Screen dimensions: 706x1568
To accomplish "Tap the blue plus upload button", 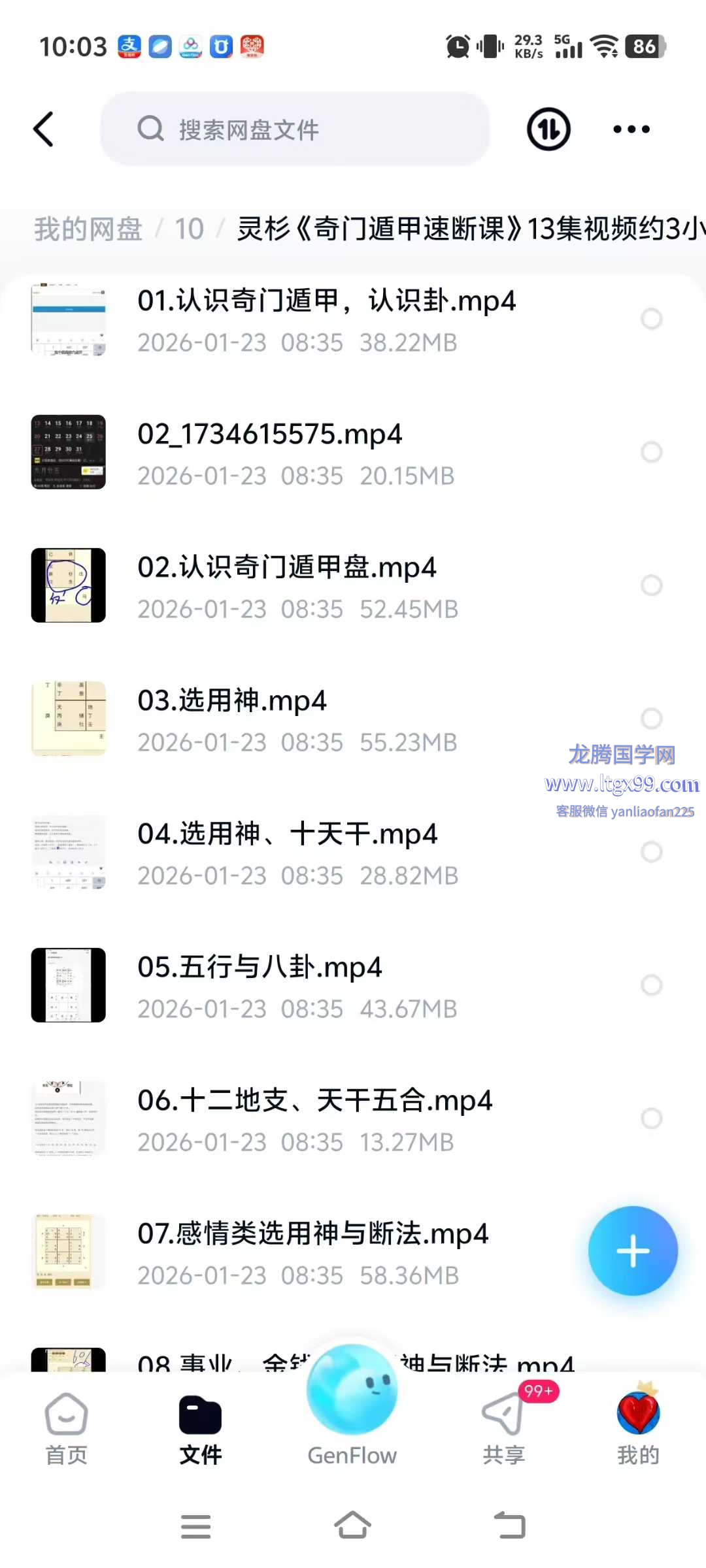I will [x=633, y=1251].
